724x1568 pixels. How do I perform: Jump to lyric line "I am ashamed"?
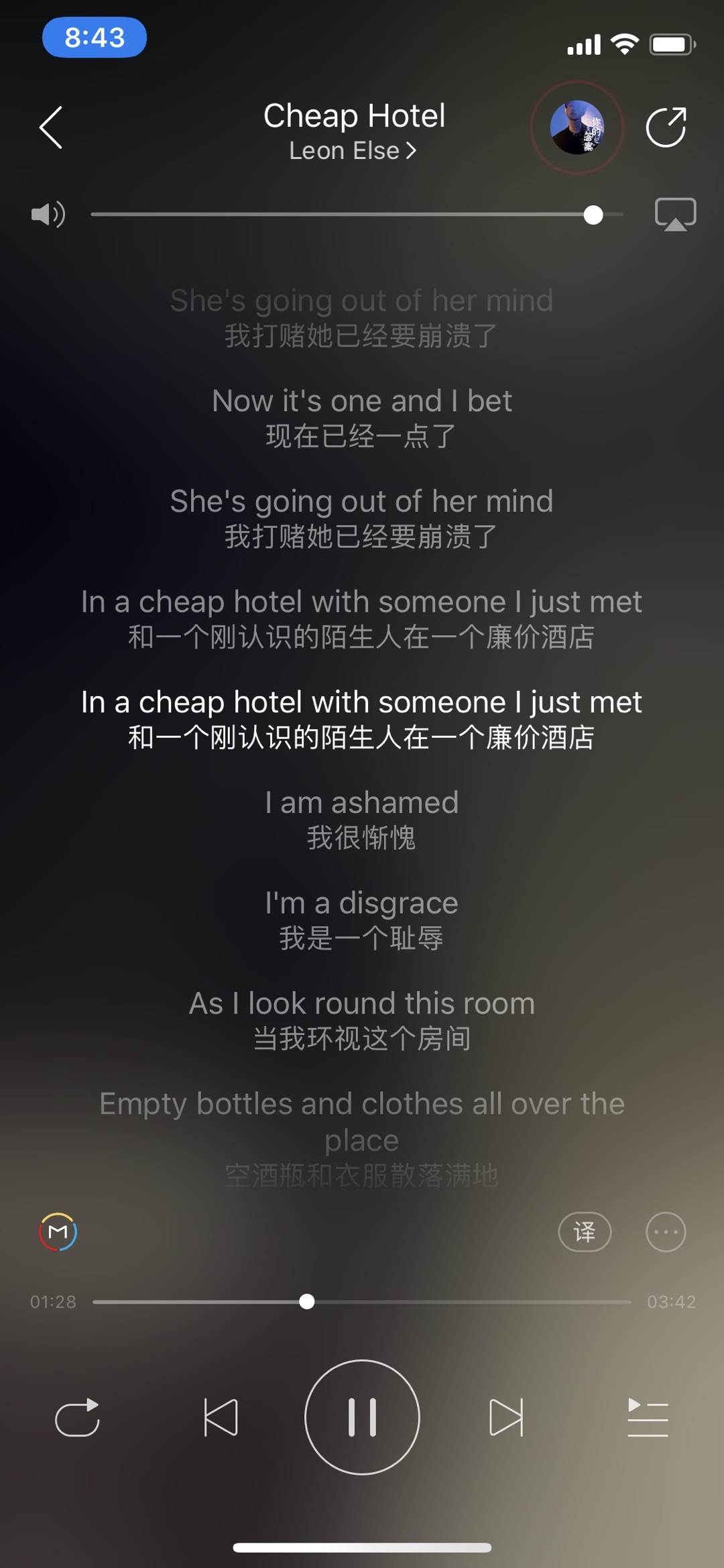362,802
